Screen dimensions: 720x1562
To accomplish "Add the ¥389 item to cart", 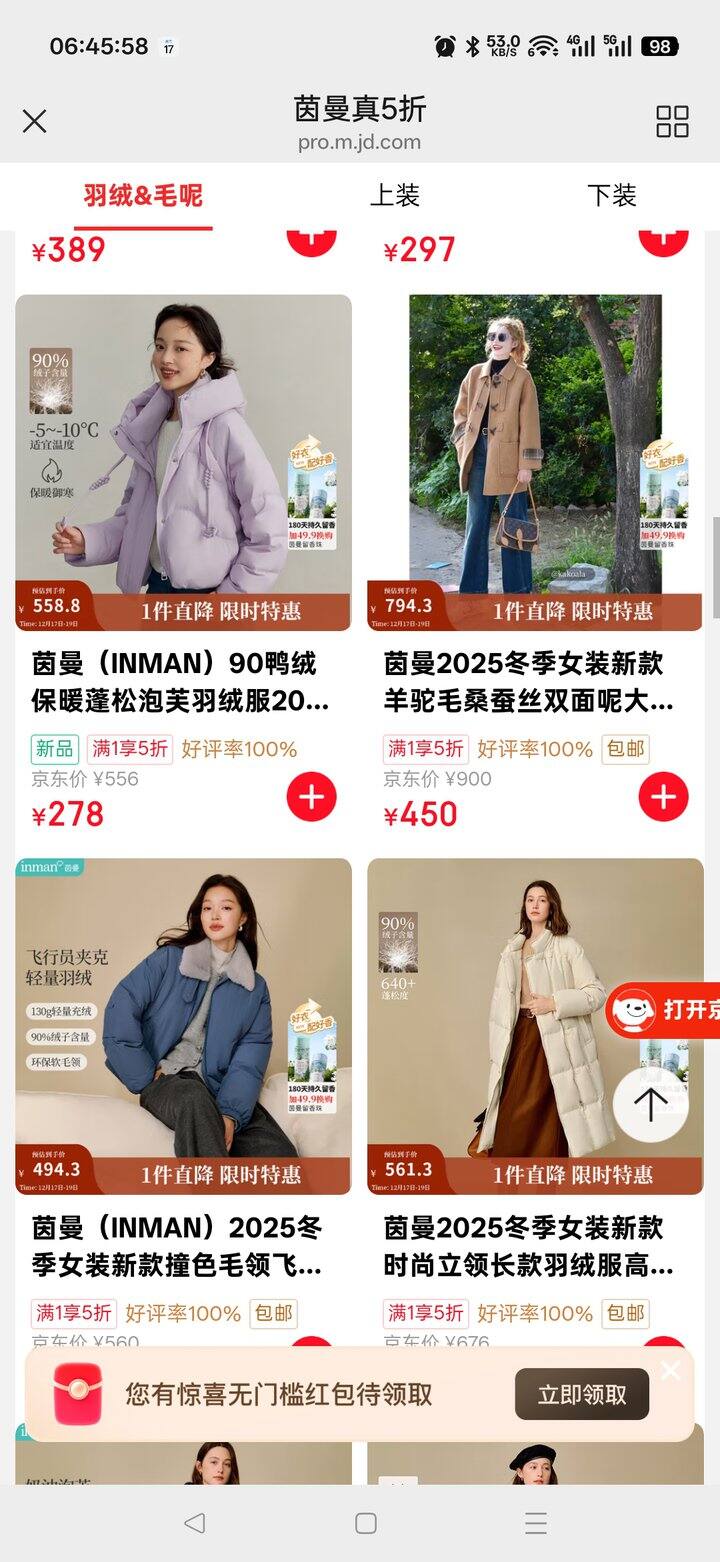I will point(312,238).
